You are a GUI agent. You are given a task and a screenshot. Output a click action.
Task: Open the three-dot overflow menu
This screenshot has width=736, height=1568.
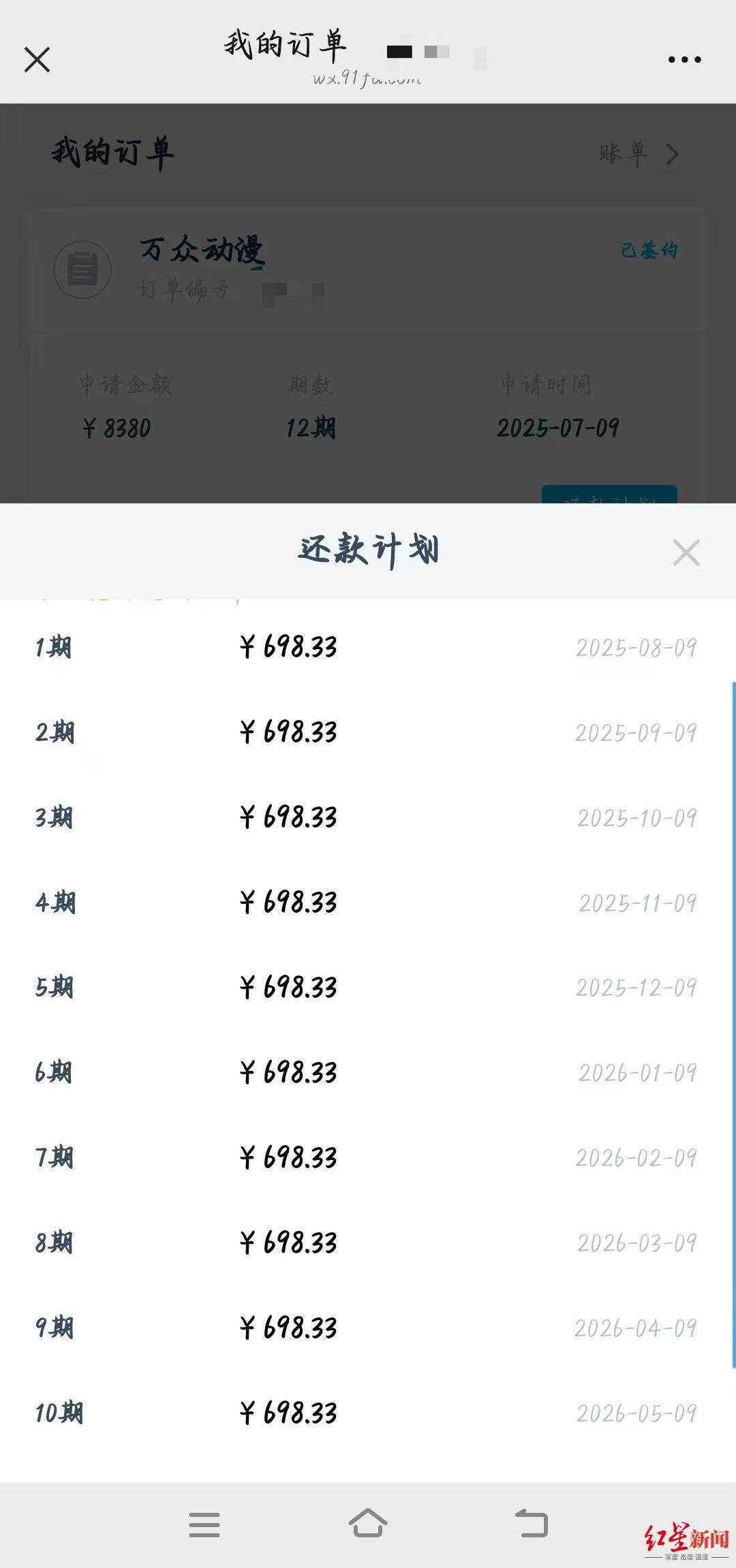point(684,60)
